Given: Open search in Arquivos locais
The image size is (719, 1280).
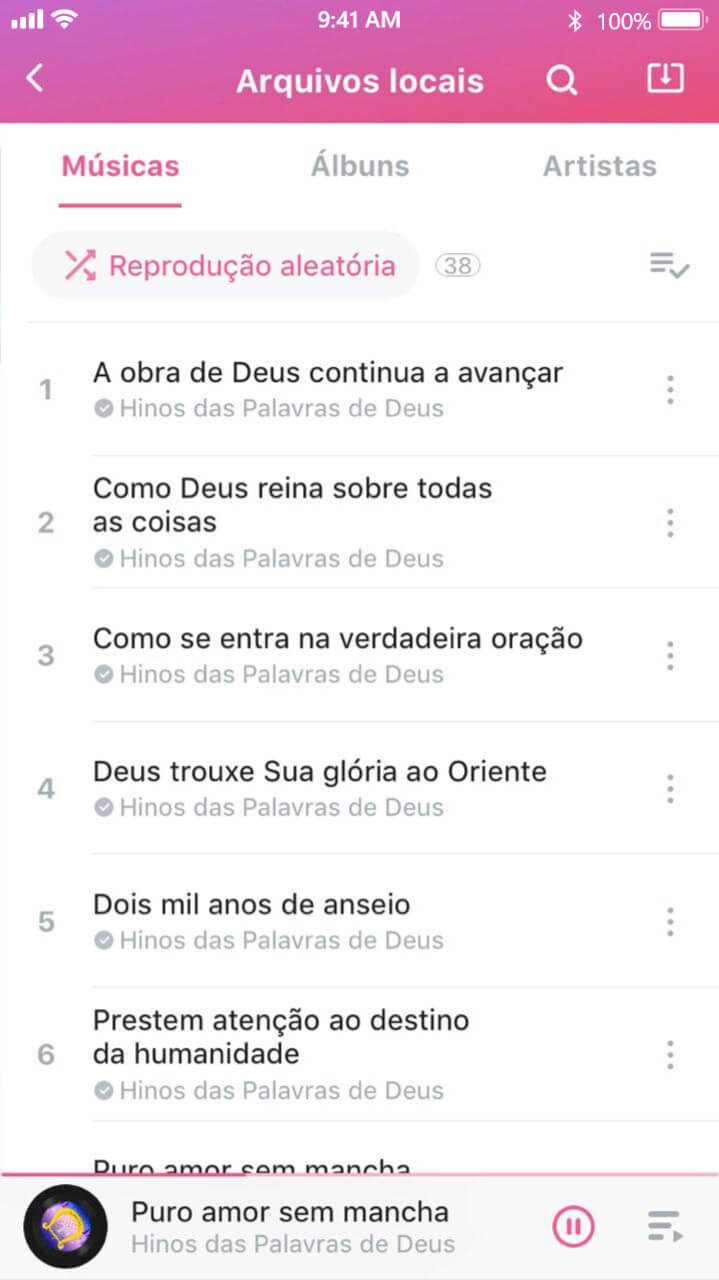Looking at the screenshot, I should (562, 80).
